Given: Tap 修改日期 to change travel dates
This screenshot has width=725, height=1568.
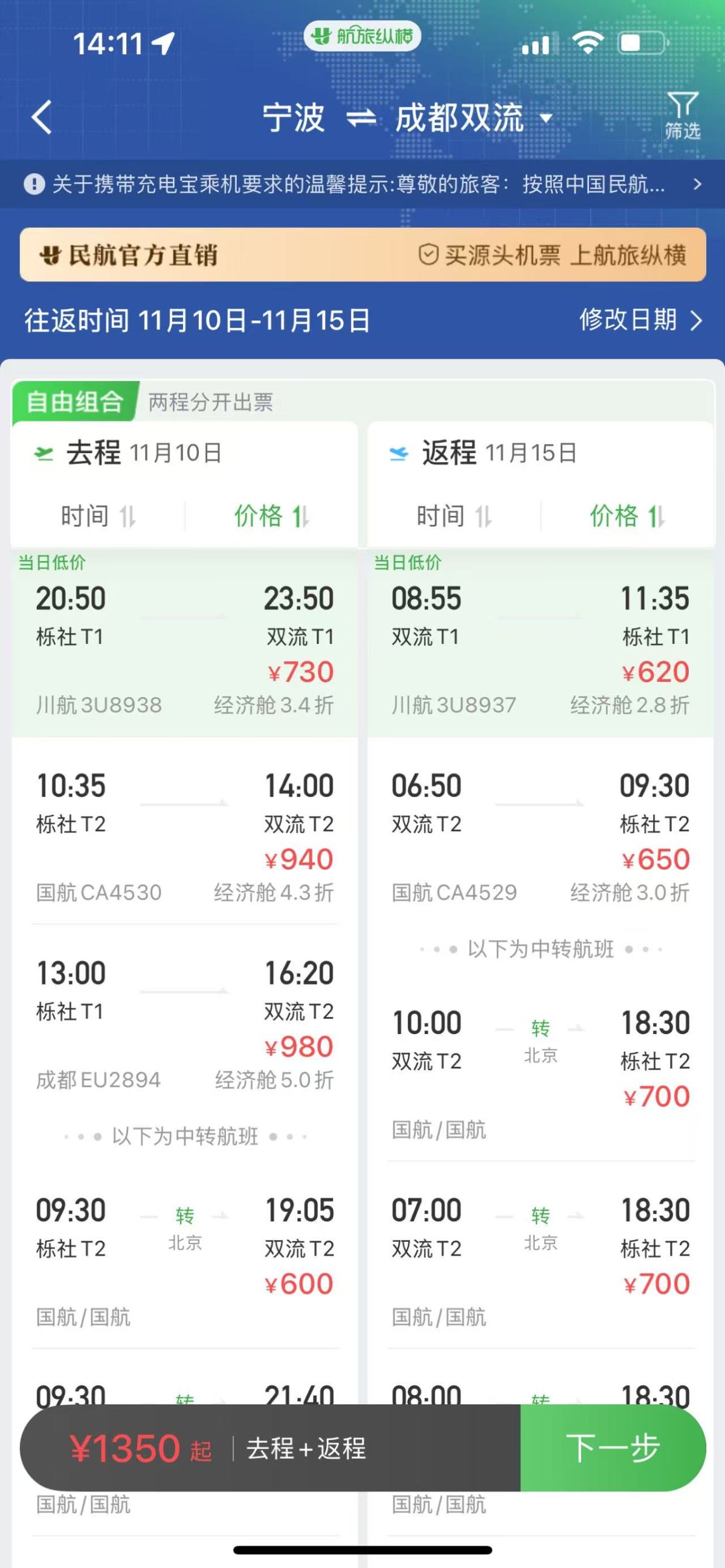Looking at the screenshot, I should pyautogui.click(x=640, y=320).
